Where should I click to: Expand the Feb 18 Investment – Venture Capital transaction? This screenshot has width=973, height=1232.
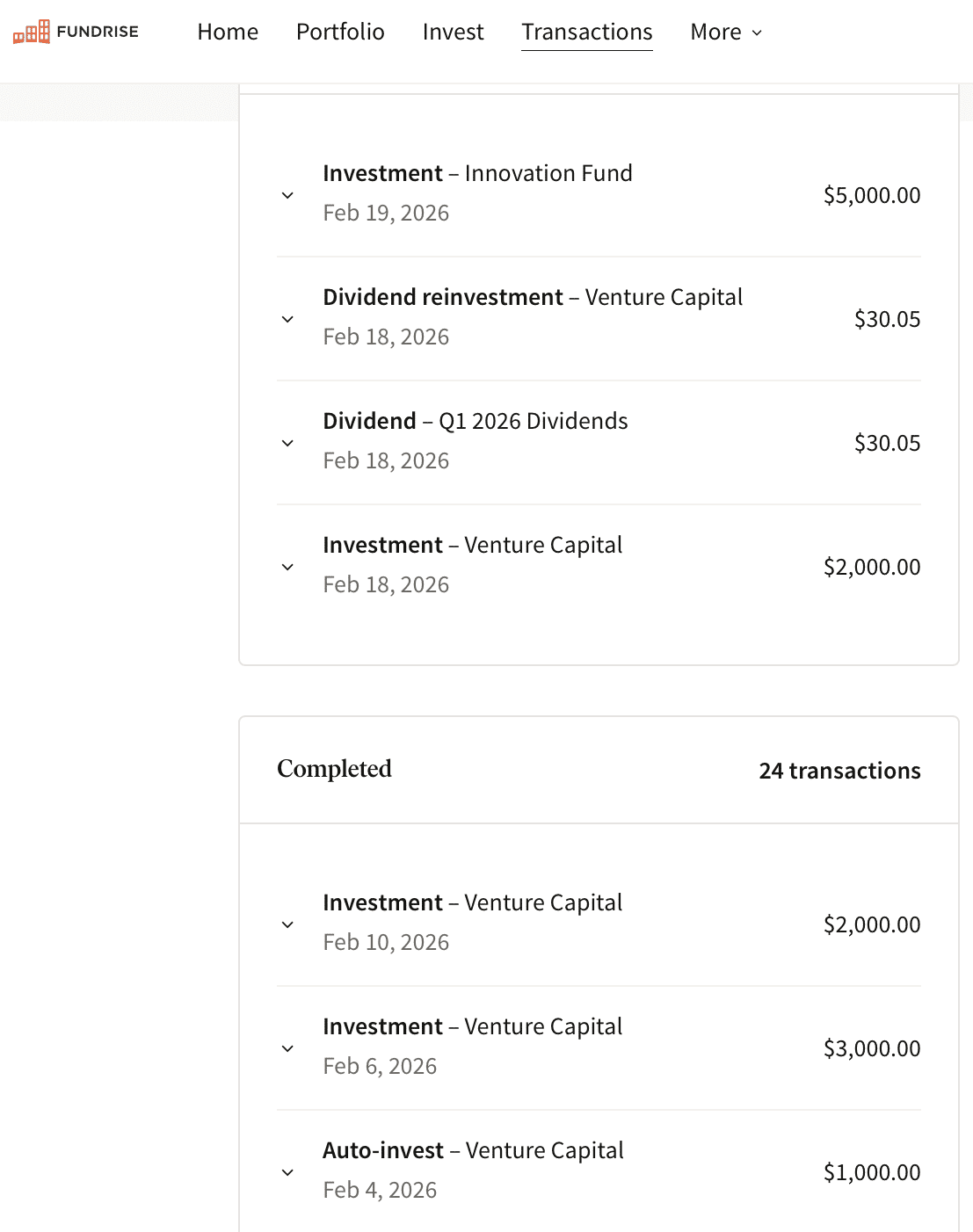click(x=287, y=567)
